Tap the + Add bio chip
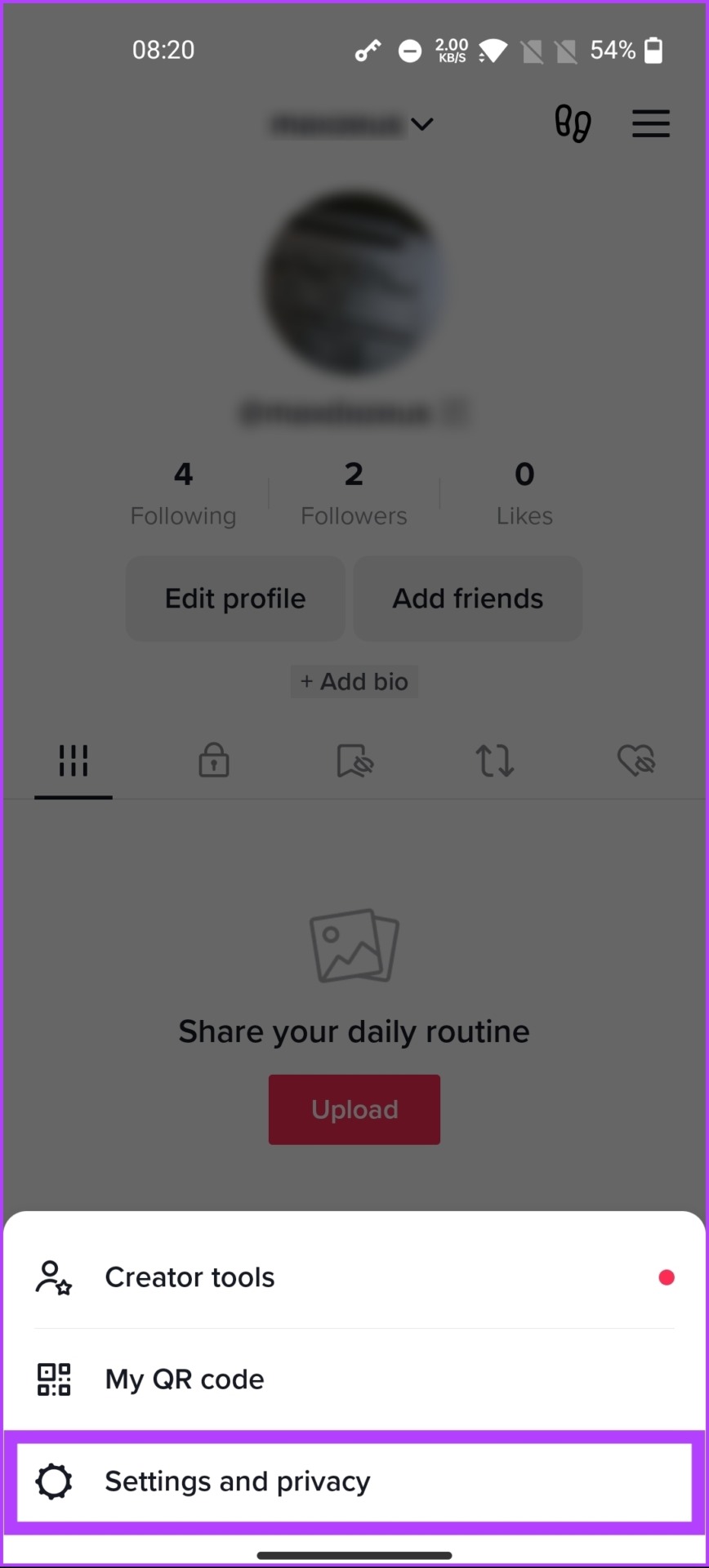The width and height of the screenshot is (709, 1568). (354, 681)
